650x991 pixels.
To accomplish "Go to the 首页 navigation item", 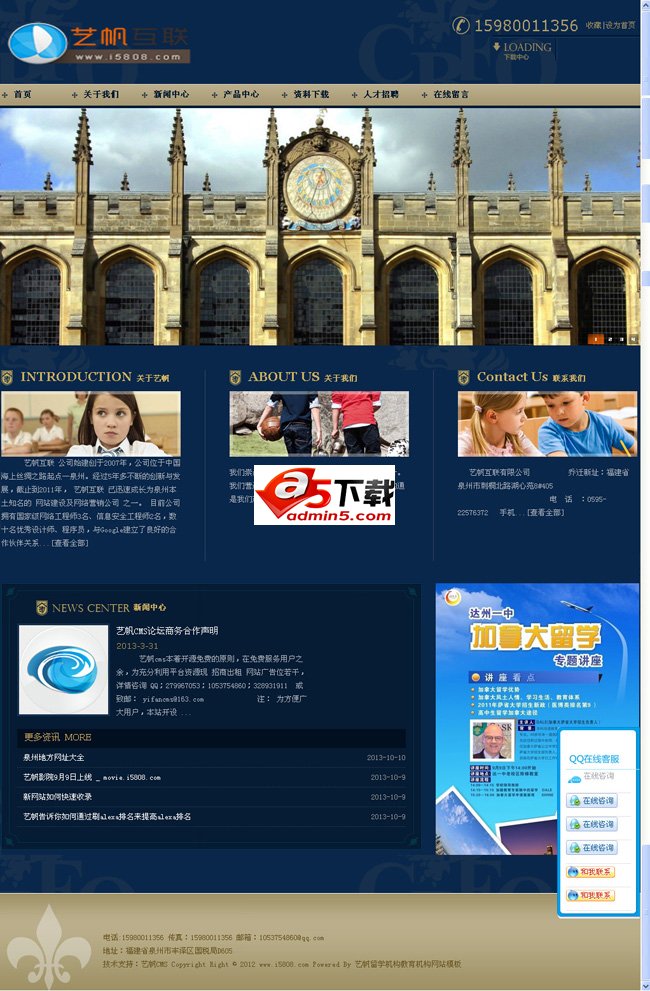I will 22,94.
